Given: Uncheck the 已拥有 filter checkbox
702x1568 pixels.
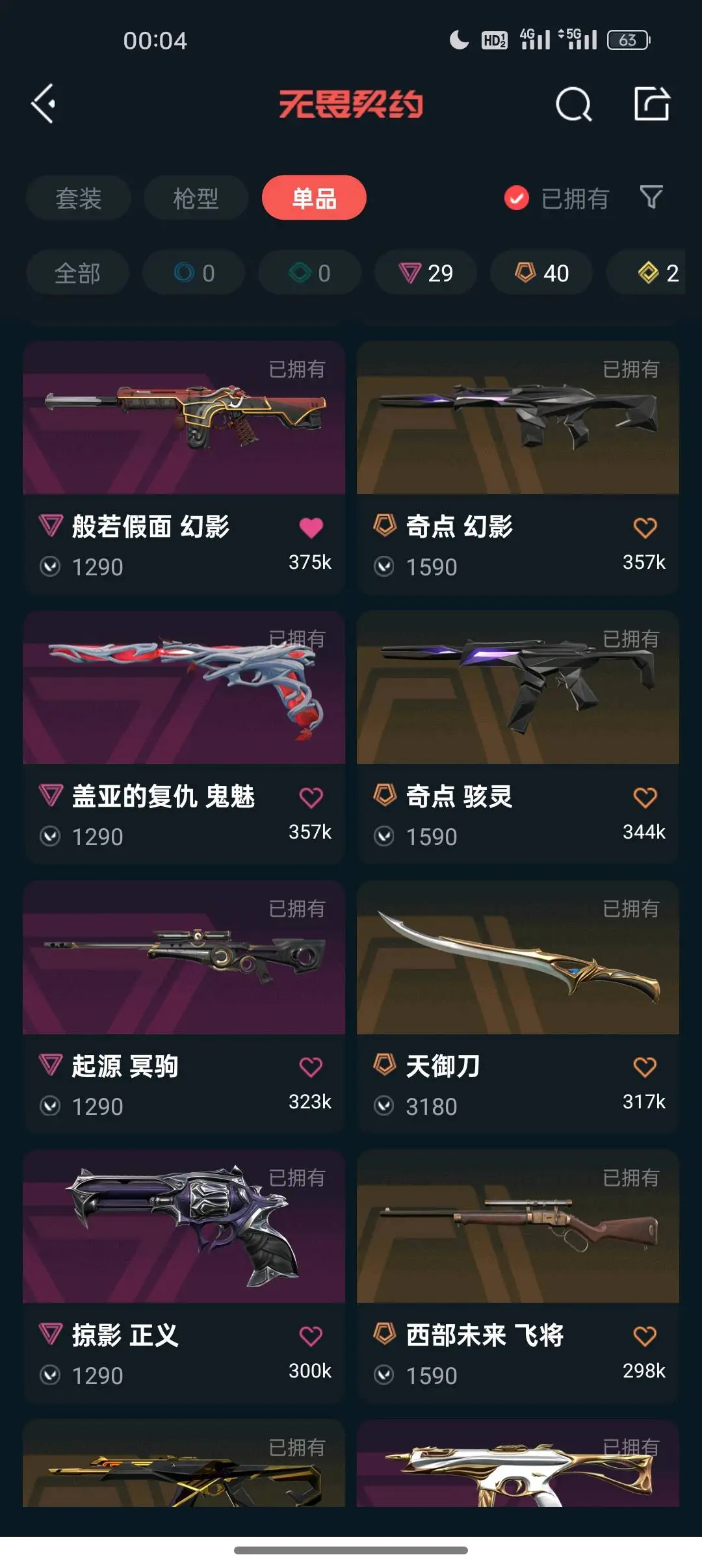Looking at the screenshot, I should pos(517,198).
